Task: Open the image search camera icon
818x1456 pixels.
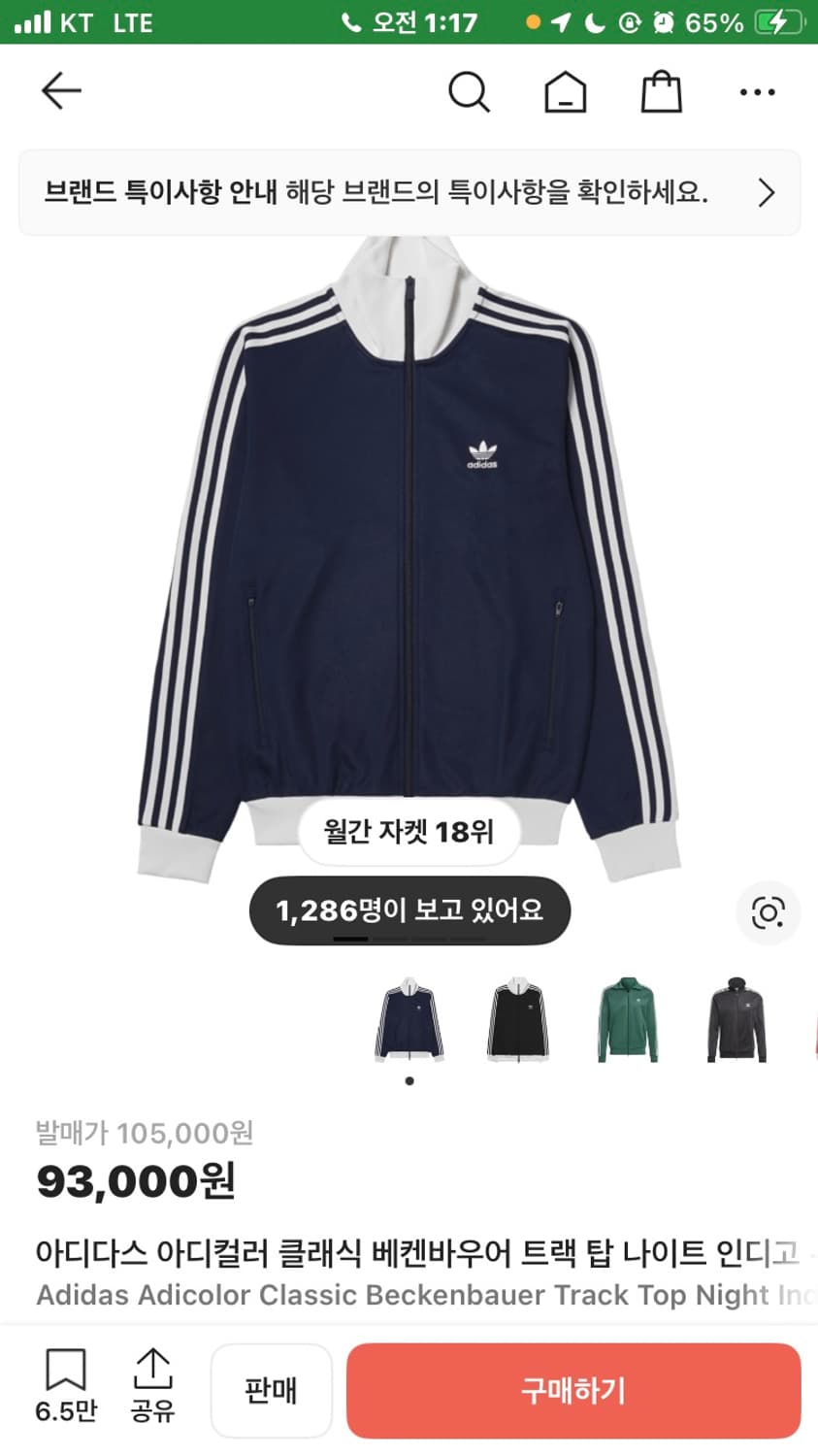Action: [x=768, y=912]
